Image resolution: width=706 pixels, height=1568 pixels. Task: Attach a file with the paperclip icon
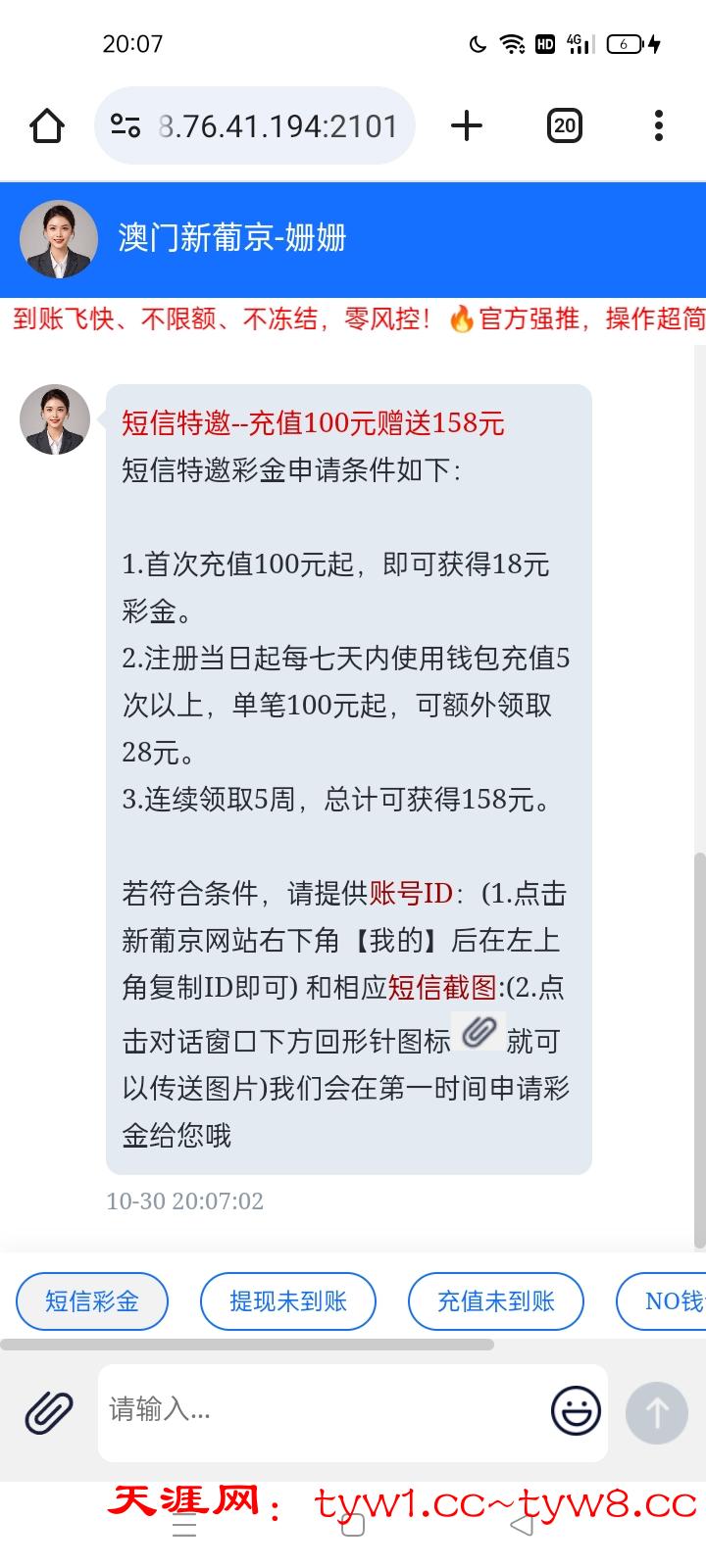click(49, 1412)
